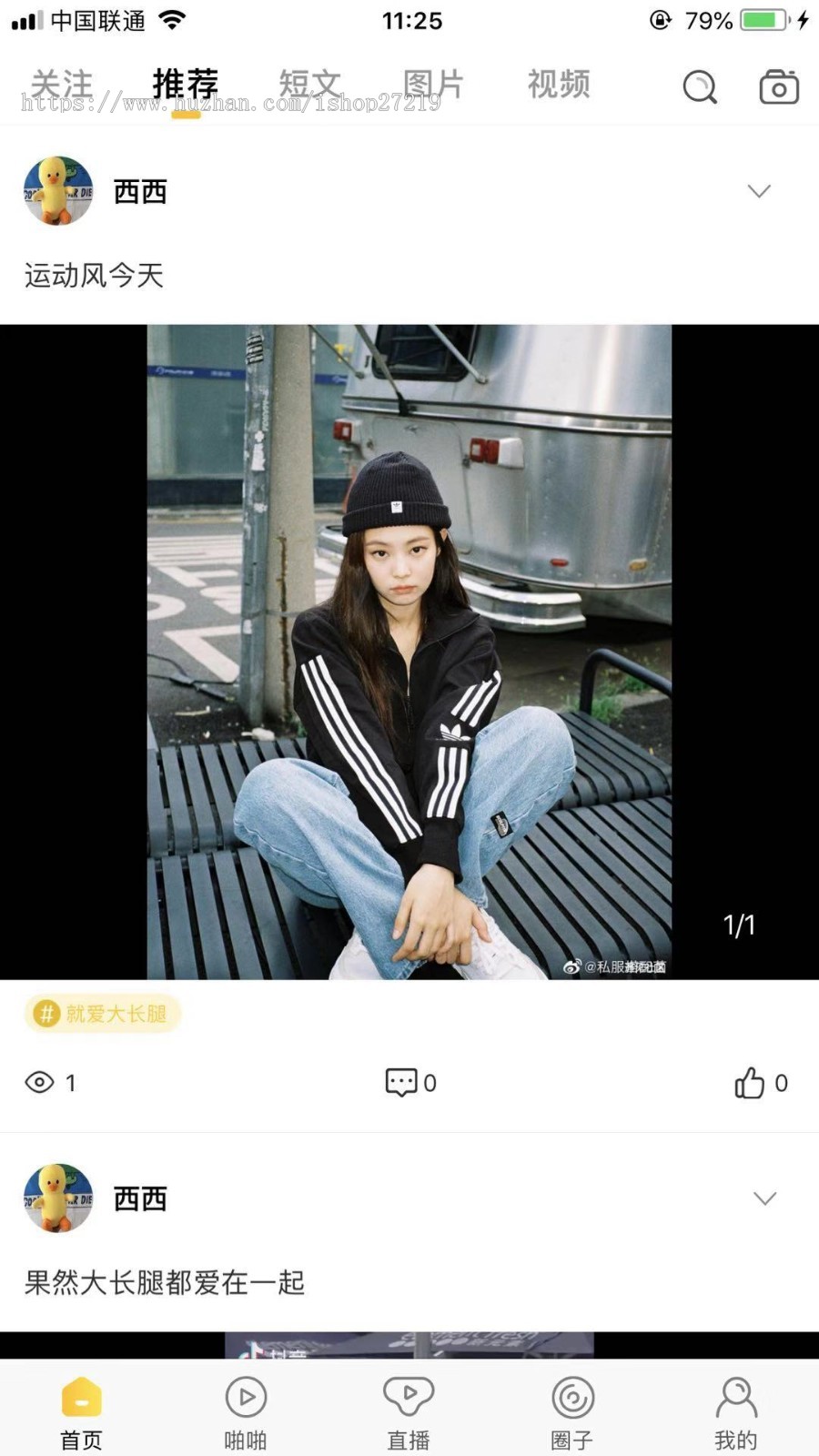The width and height of the screenshot is (819, 1456).
Task: Switch to the 短文 tab
Action: point(309,85)
